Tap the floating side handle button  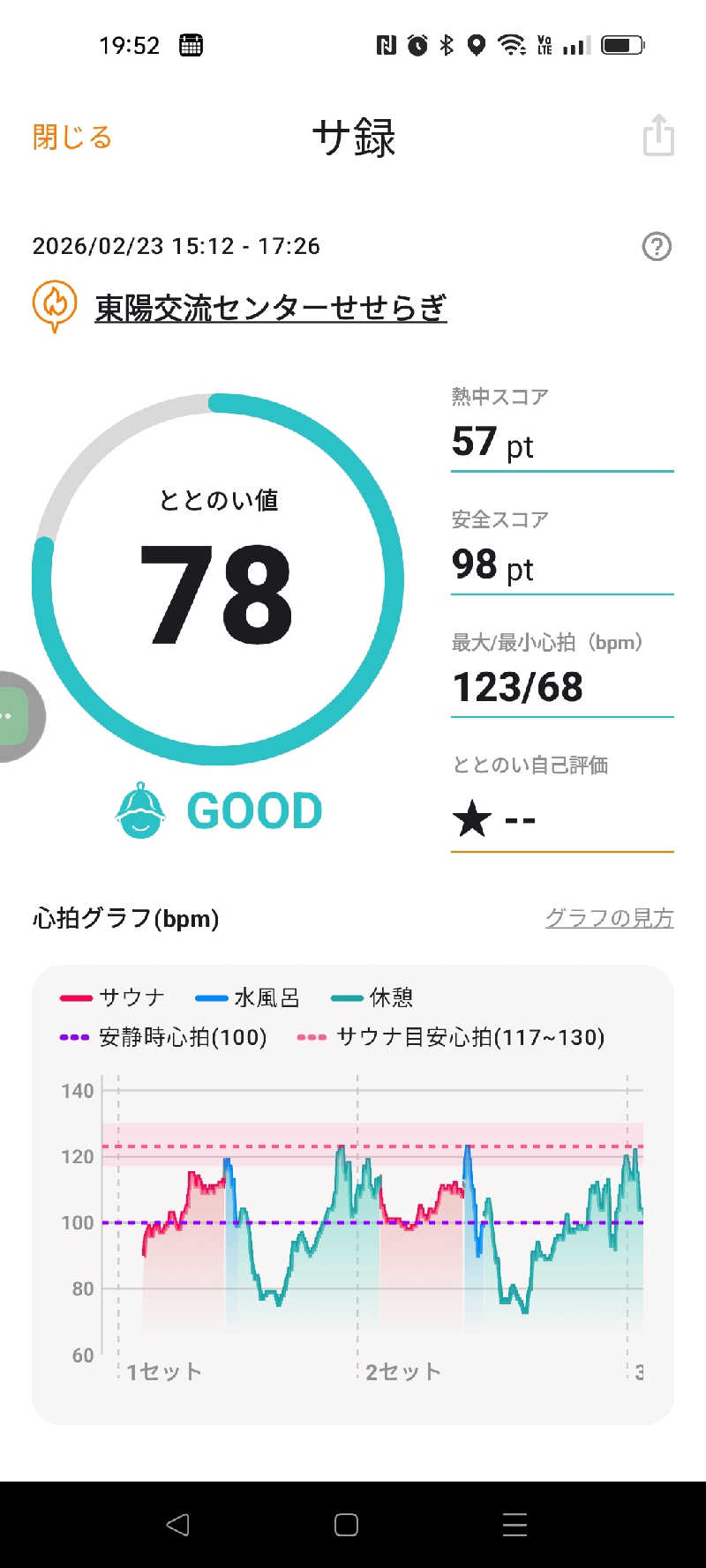coord(13,715)
